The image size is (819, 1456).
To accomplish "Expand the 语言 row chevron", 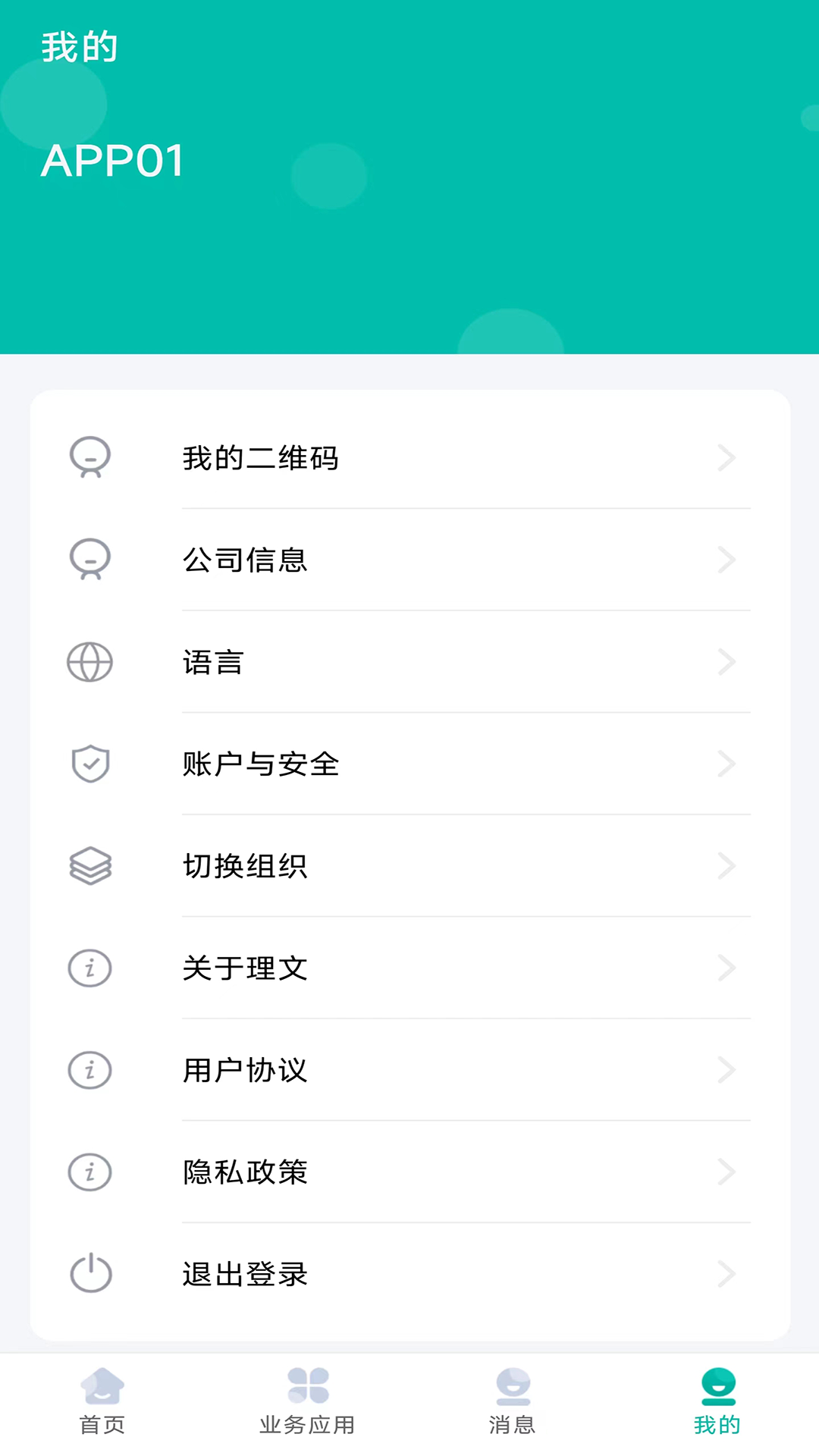I will [726, 662].
